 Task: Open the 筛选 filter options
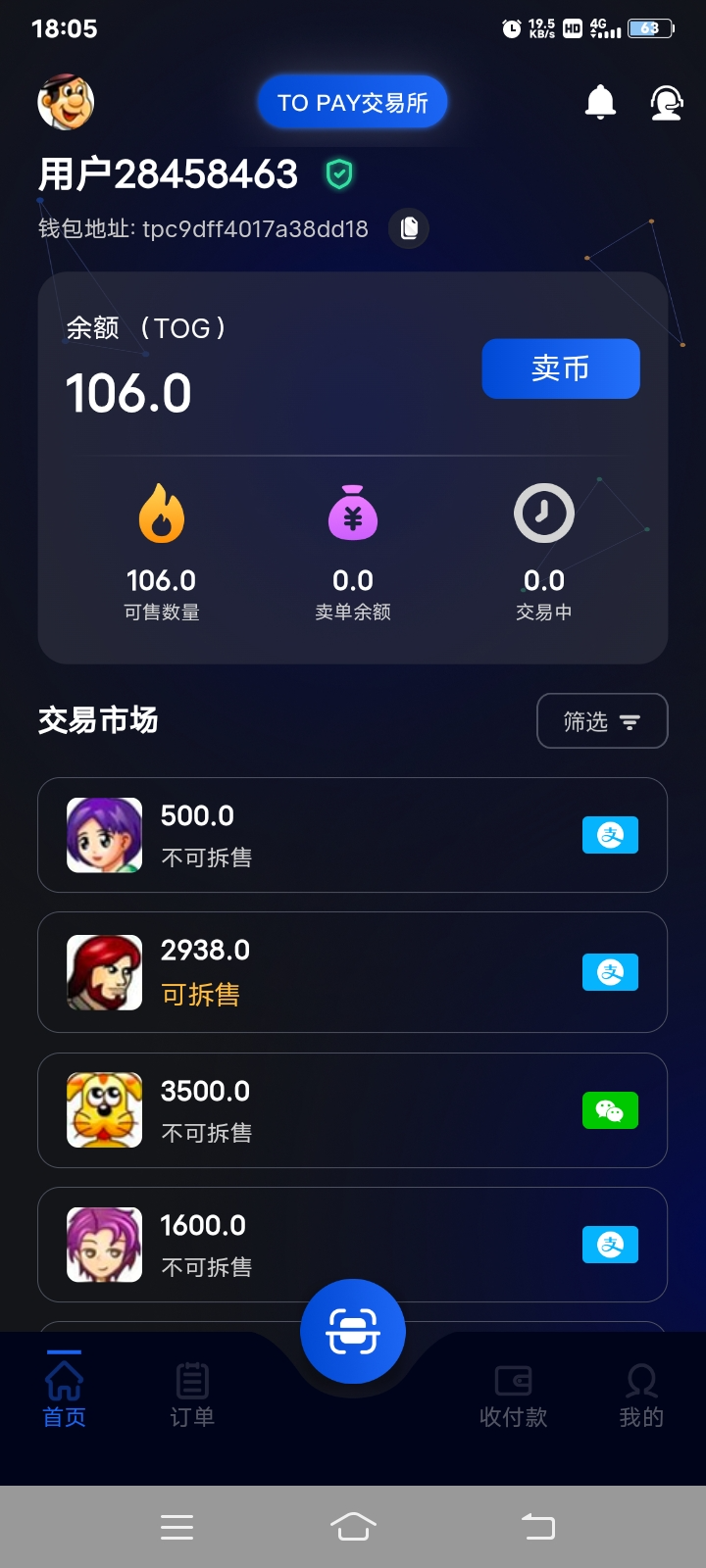coord(601,720)
